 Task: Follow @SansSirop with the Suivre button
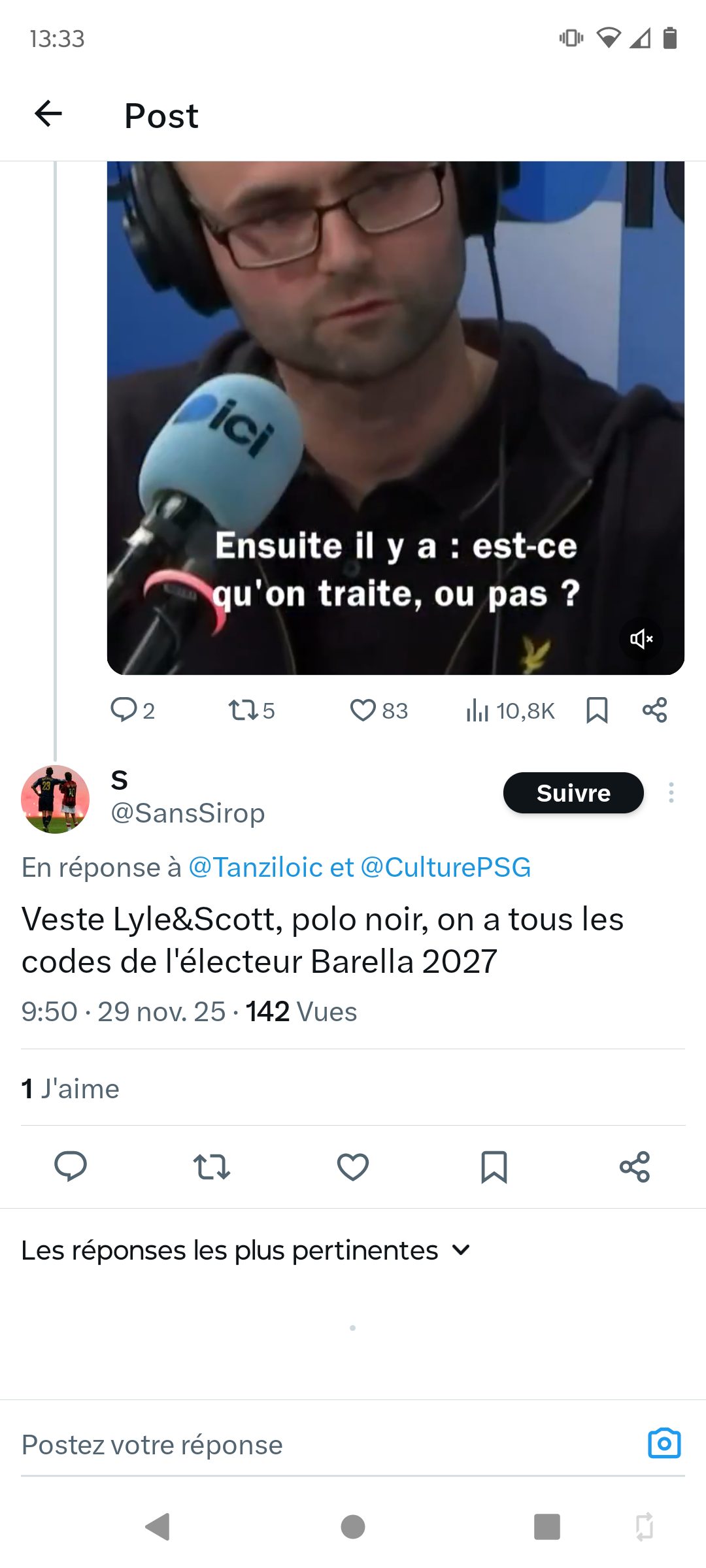click(573, 793)
